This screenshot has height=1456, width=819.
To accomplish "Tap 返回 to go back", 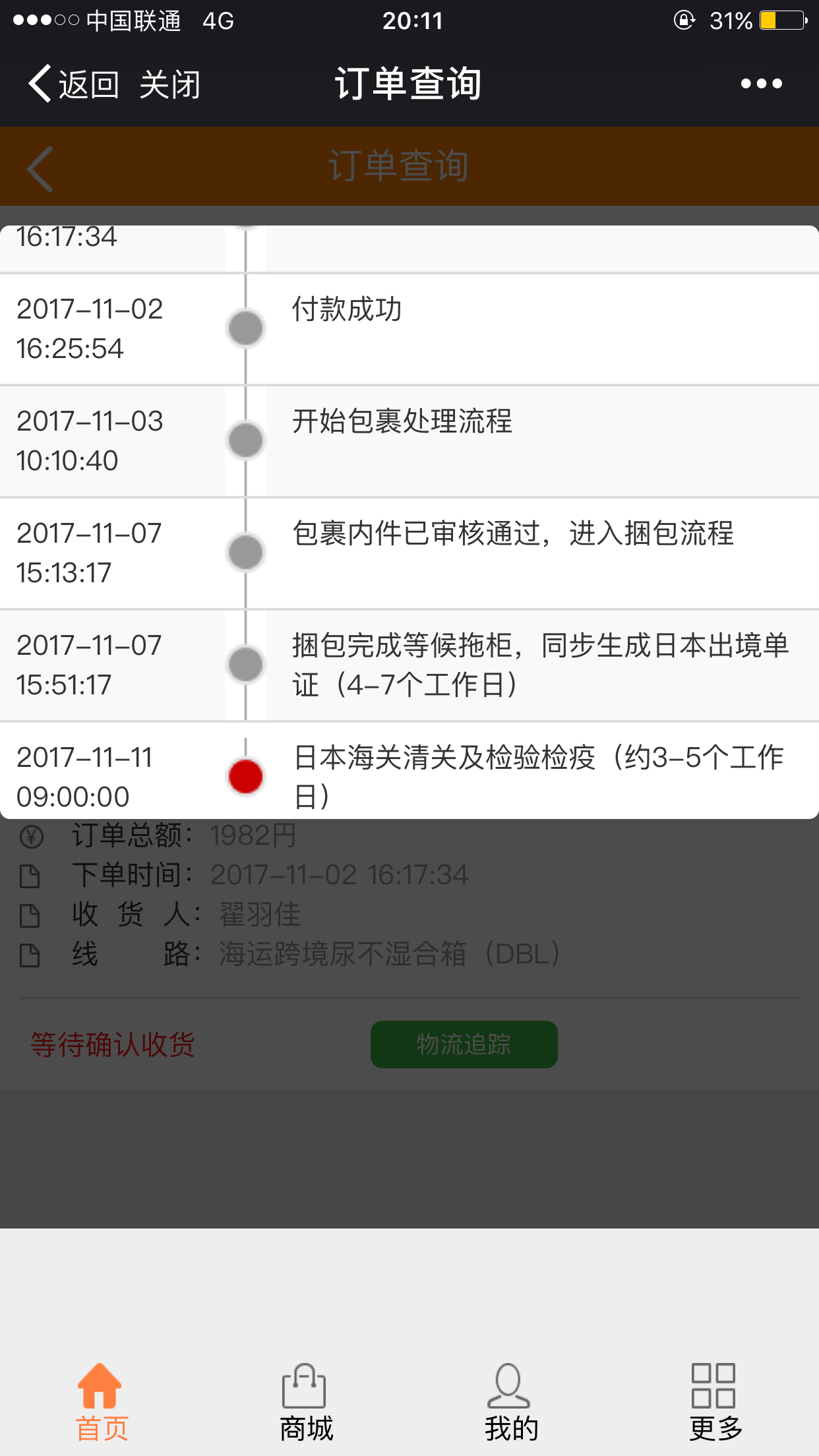I will 73,84.
